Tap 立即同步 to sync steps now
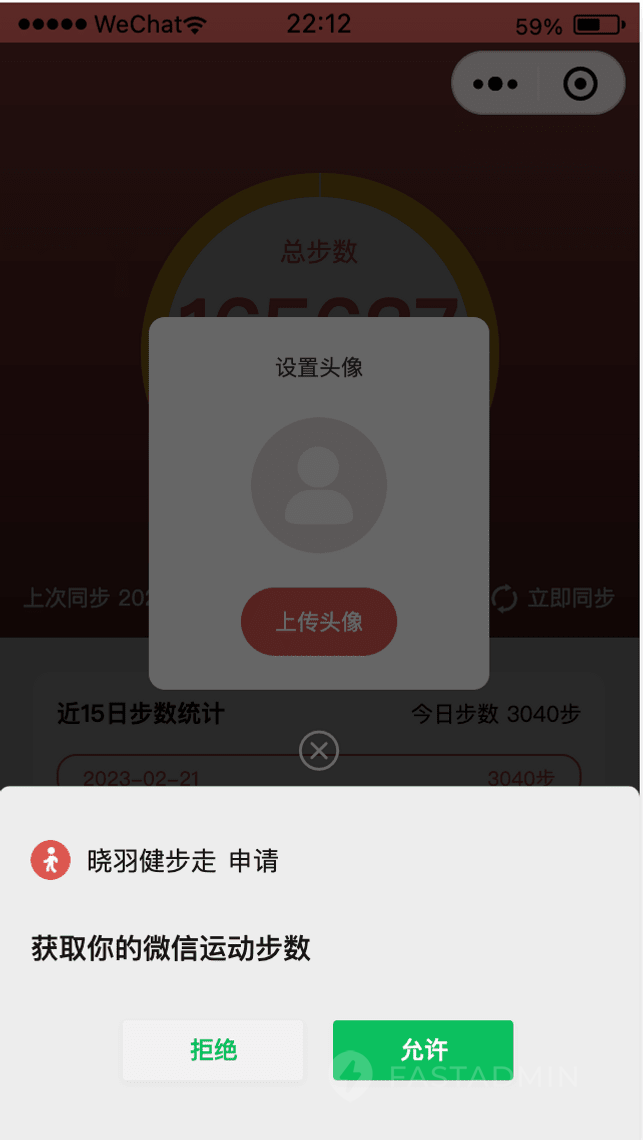The image size is (643, 1140). click(x=554, y=598)
